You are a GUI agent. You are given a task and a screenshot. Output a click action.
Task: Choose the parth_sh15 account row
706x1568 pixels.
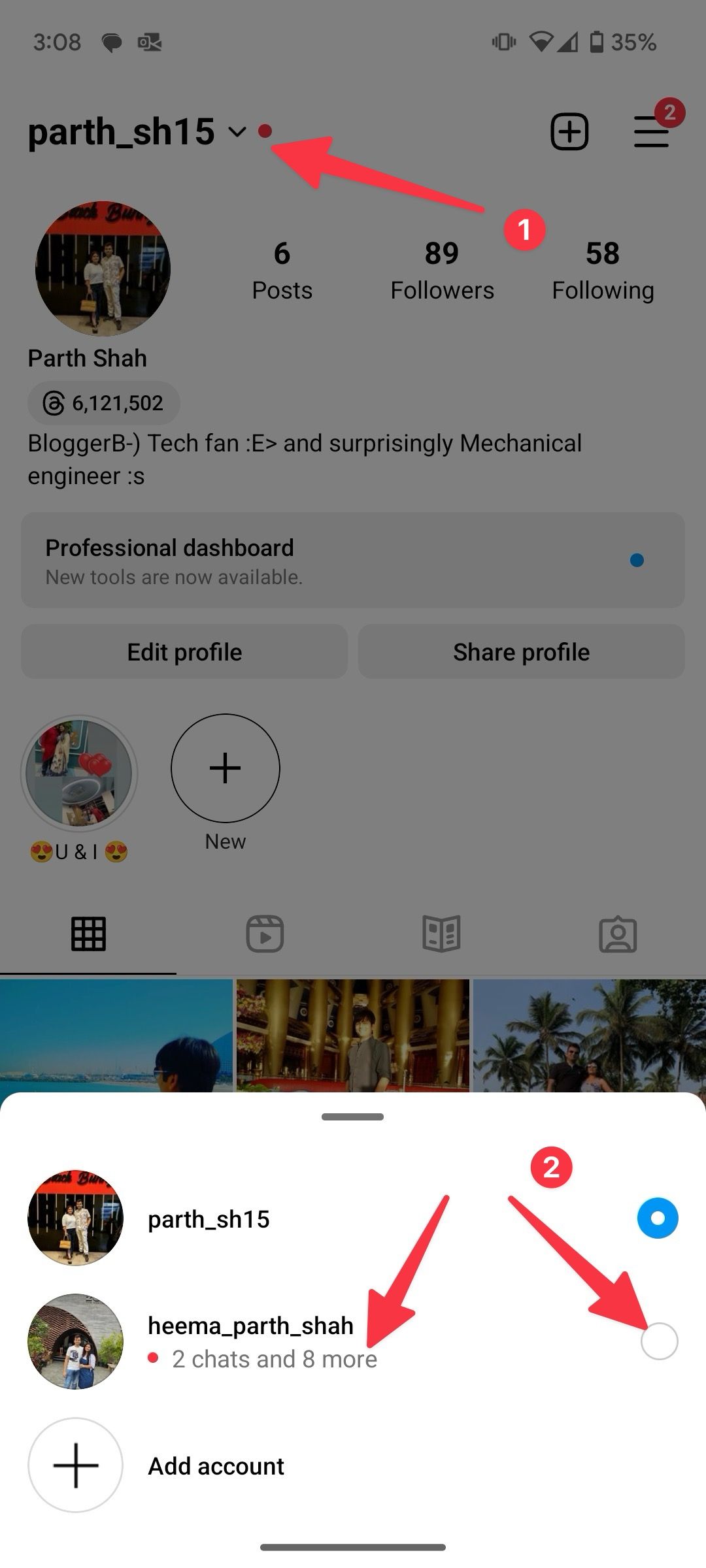pos(209,1219)
